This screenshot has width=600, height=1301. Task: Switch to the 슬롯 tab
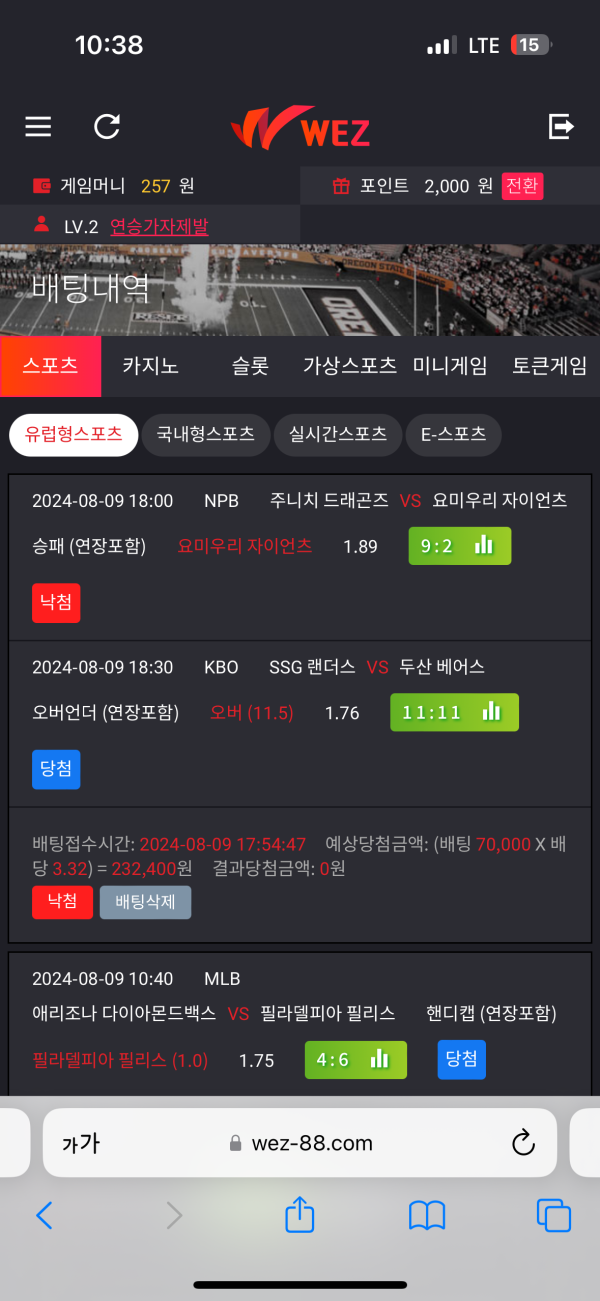(x=250, y=366)
